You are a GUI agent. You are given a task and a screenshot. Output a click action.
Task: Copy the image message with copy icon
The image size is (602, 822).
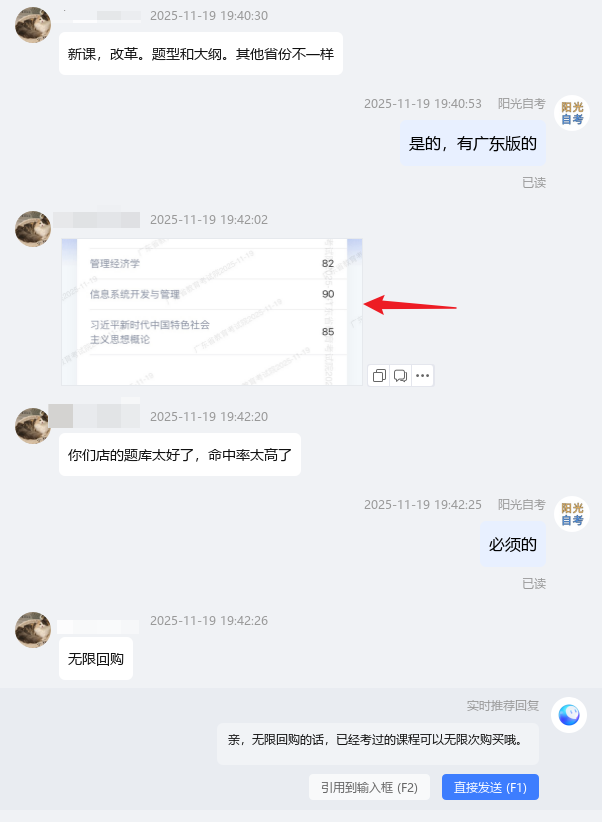click(379, 376)
